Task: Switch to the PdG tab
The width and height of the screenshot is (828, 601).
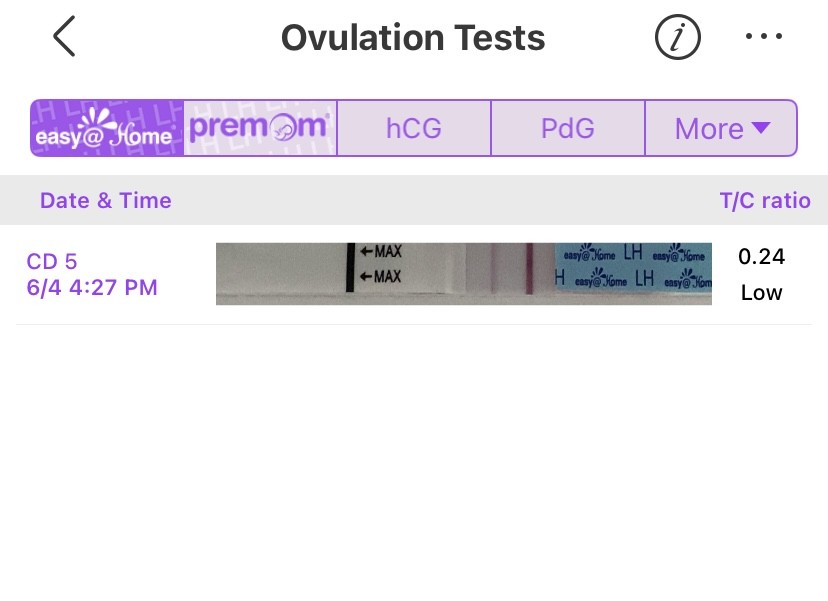Action: pyautogui.click(x=567, y=128)
